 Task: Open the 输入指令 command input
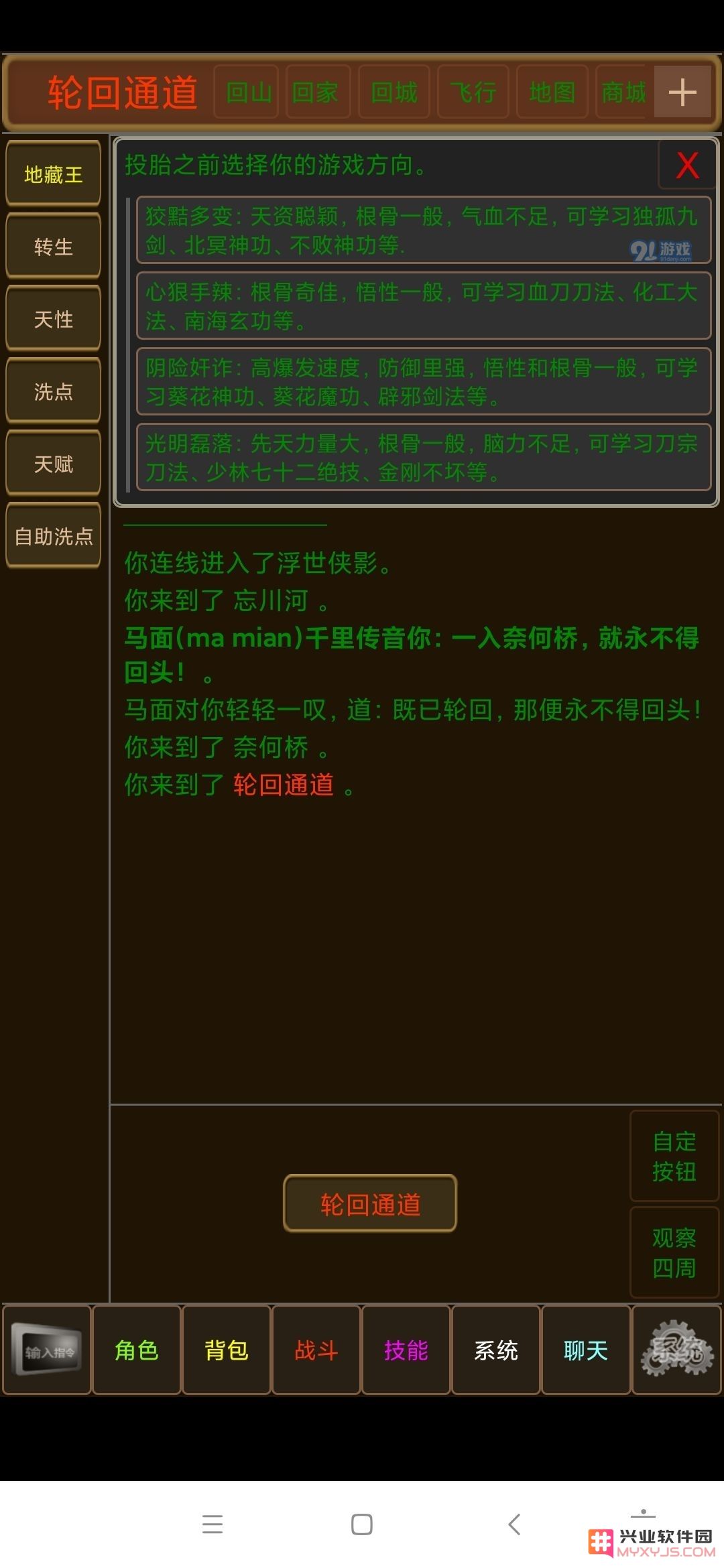[48, 1350]
